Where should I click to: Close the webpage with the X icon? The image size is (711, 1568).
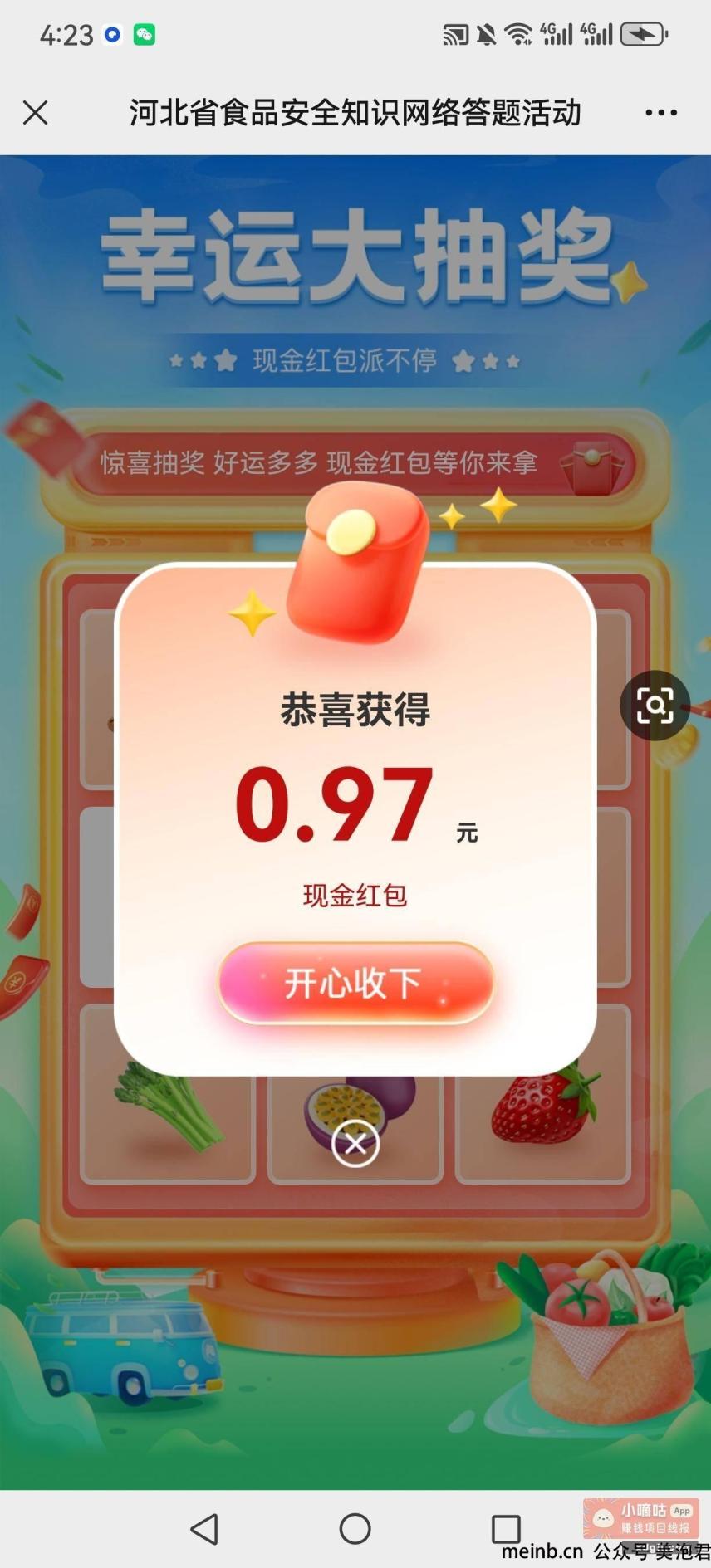pos(35,112)
